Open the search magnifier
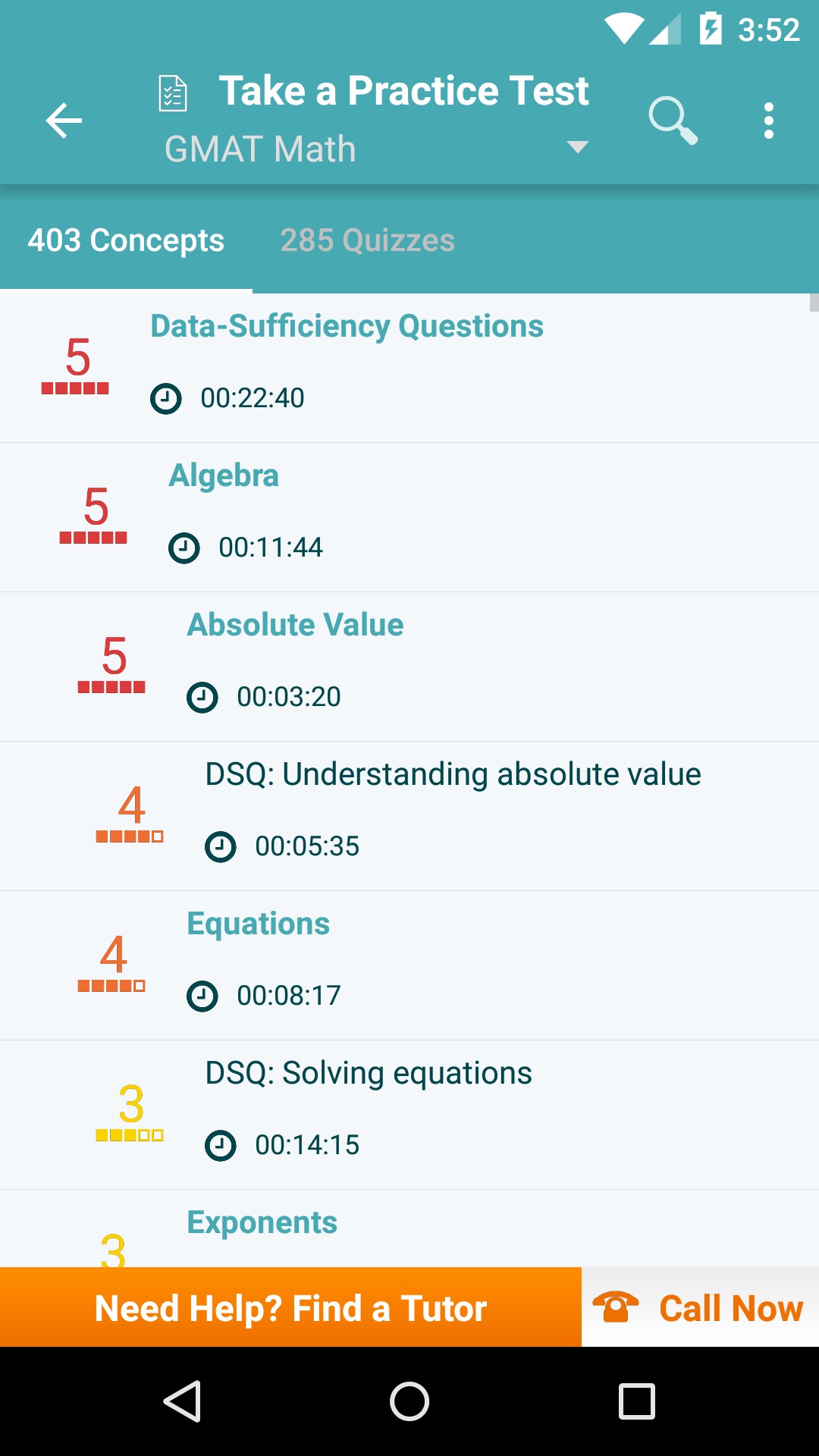Image resolution: width=819 pixels, height=1456 pixels. (673, 121)
